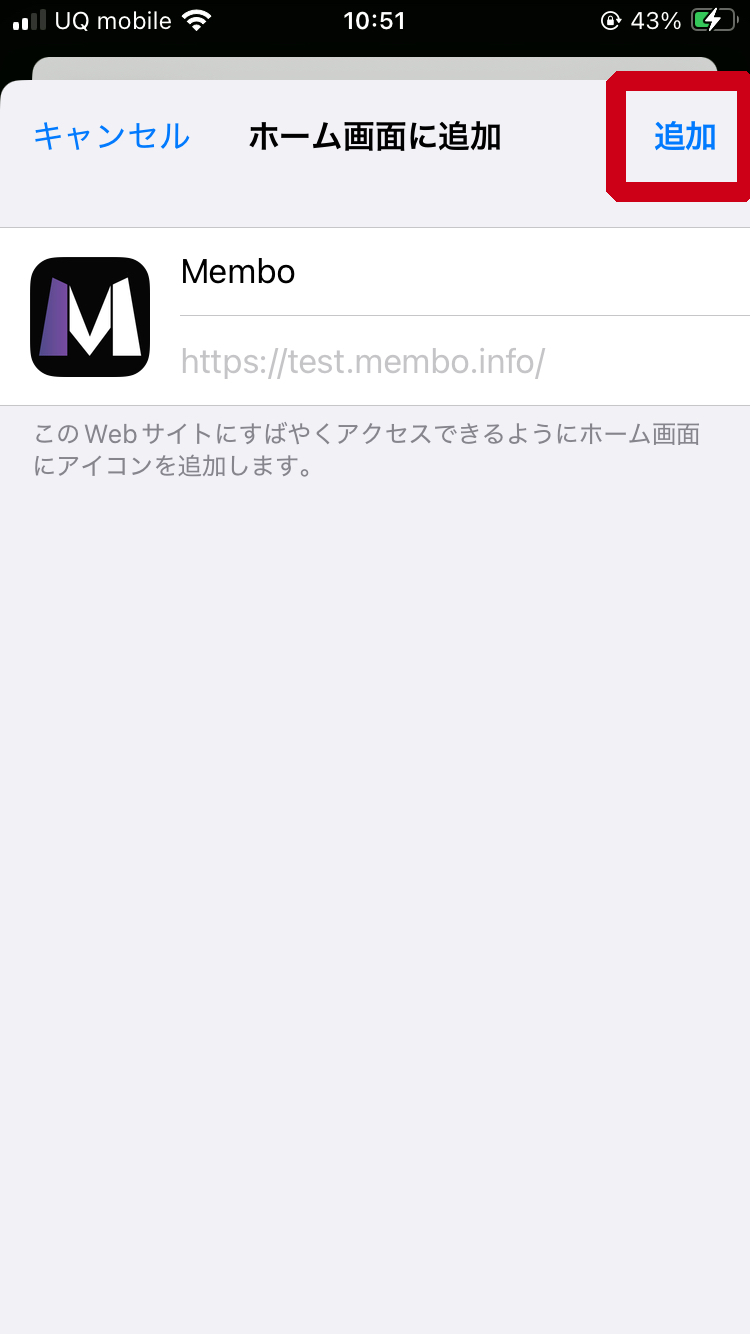Tap the clock showing 10:51

[x=374, y=20]
